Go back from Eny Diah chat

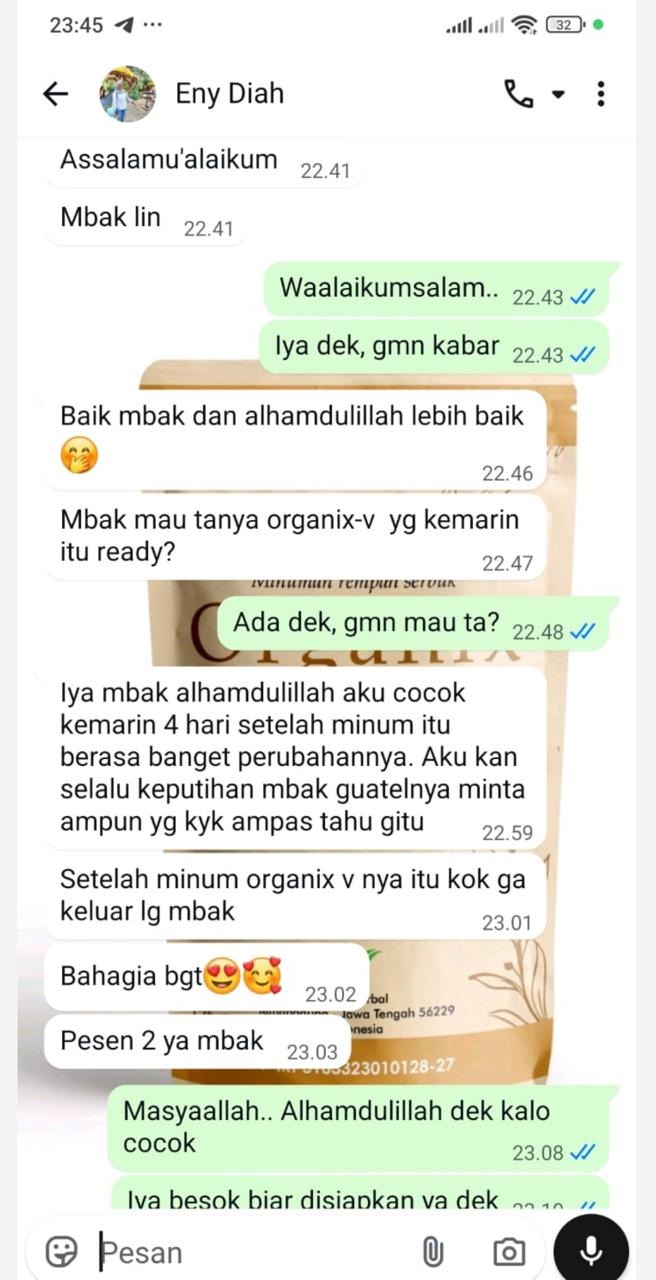point(55,94)
